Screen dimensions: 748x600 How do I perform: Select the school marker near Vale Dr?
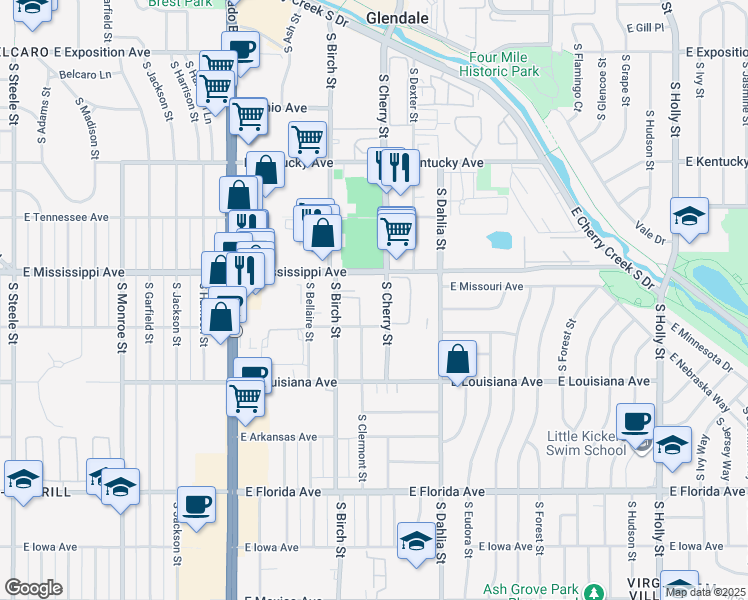pyautogui.click(x=689, y=216)
